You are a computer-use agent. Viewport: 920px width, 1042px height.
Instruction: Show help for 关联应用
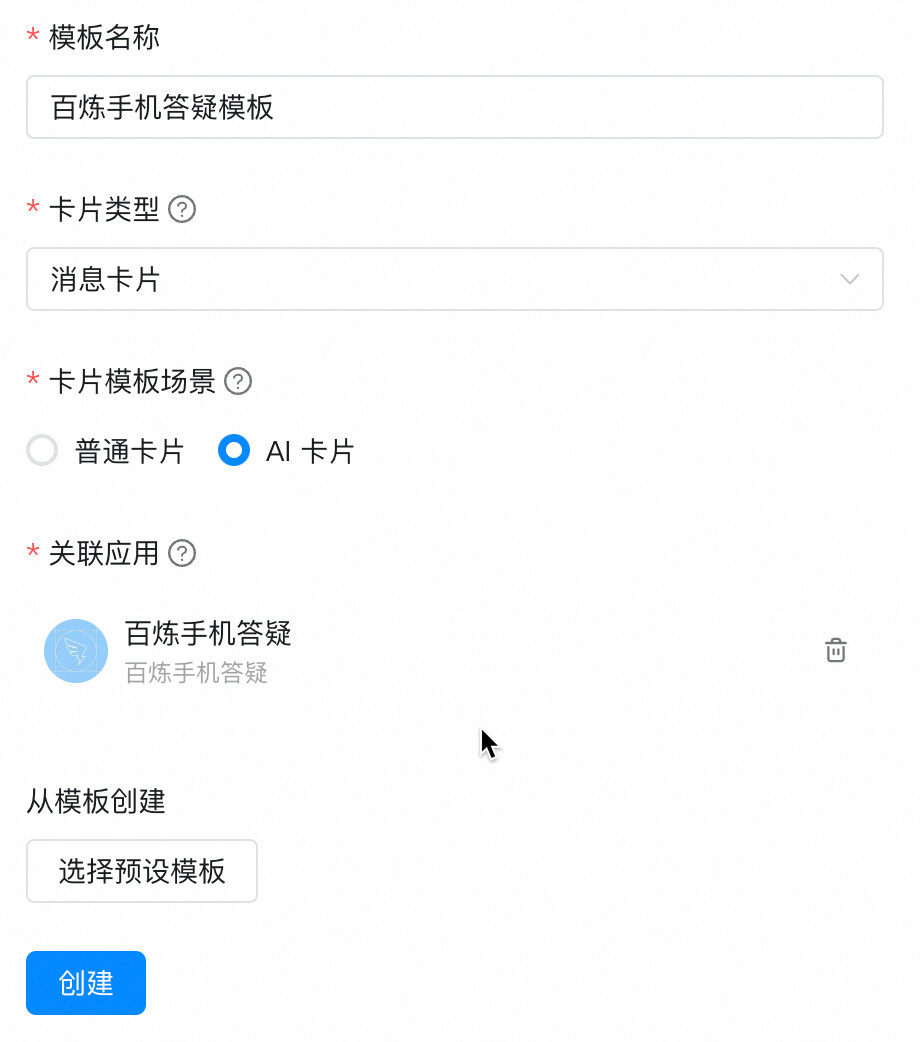click(182, 553)
